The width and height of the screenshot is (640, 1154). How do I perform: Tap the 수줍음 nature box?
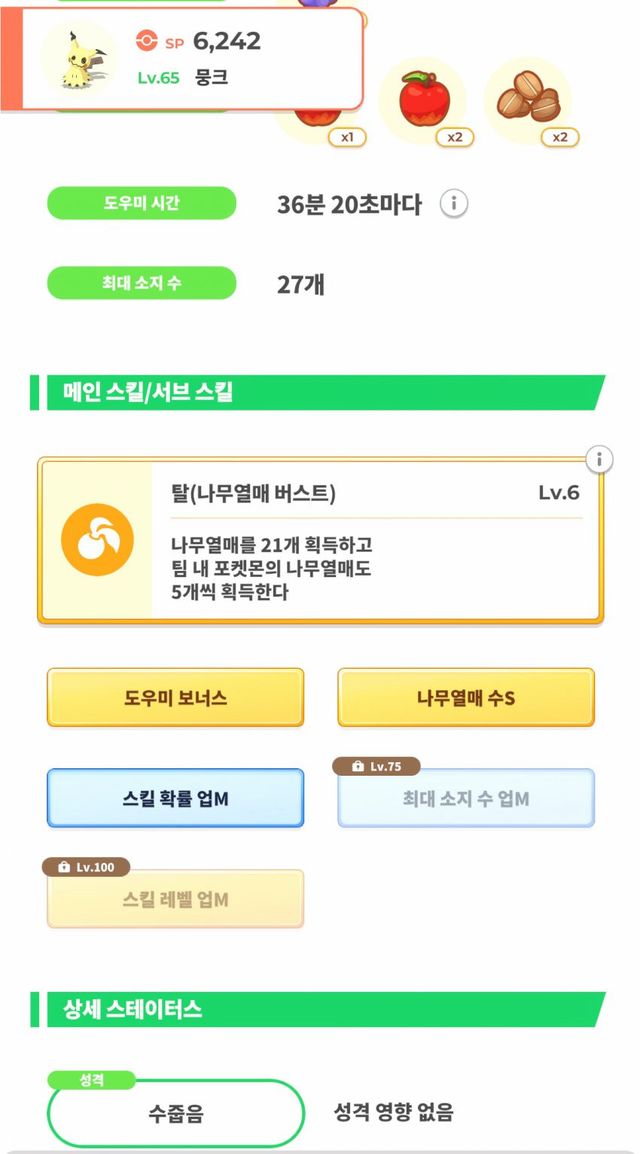coord(175,1113)
